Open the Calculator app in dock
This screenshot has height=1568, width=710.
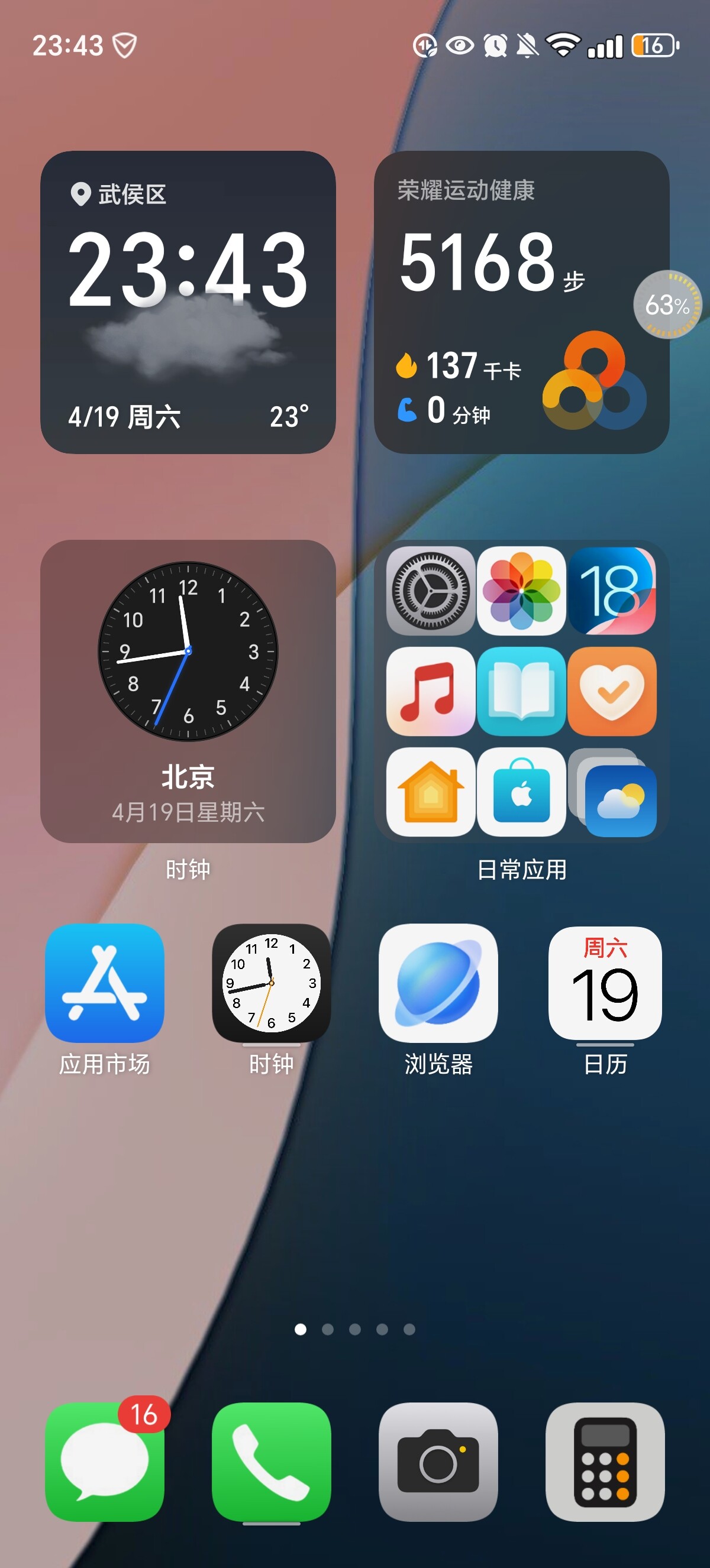(605, 1462)
